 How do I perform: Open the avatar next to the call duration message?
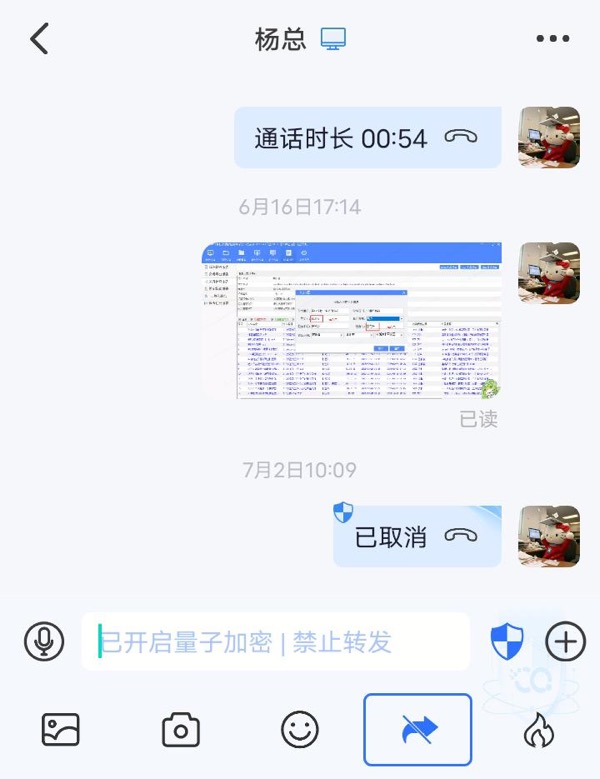pos(548,137)
